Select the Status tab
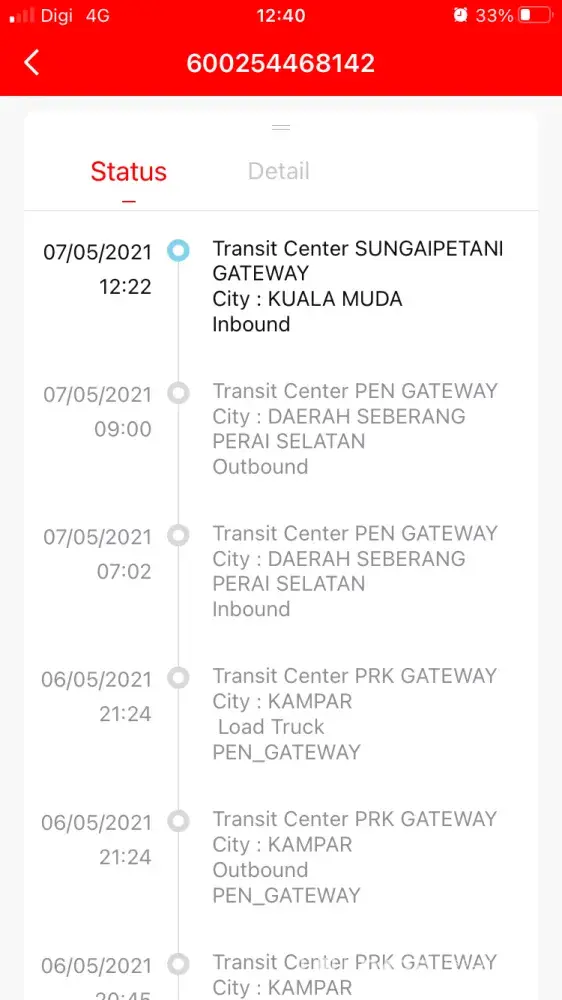The image size is (562, 1000). click(128, 172)
